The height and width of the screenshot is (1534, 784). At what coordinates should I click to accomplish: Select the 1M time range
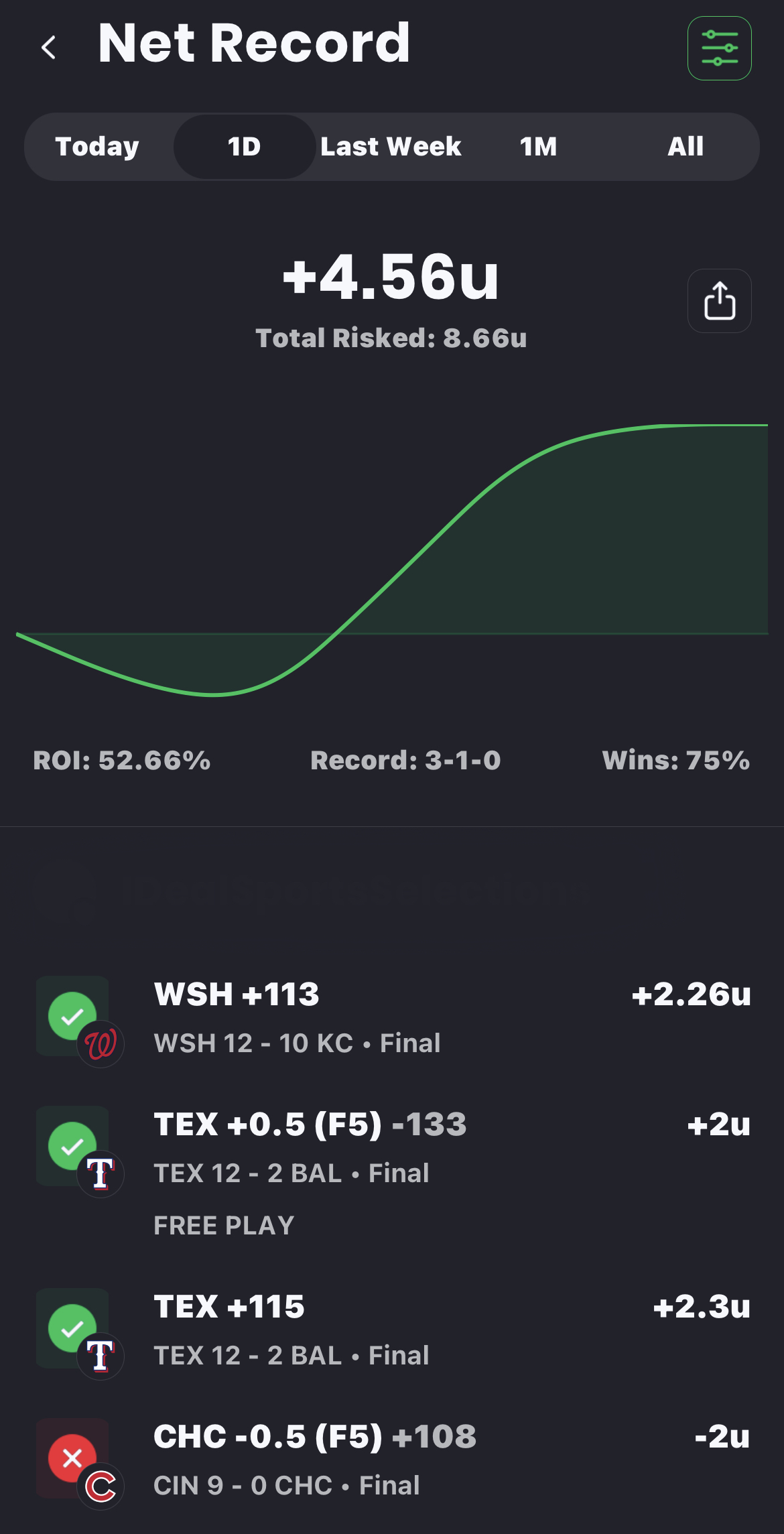pos(538,147)
